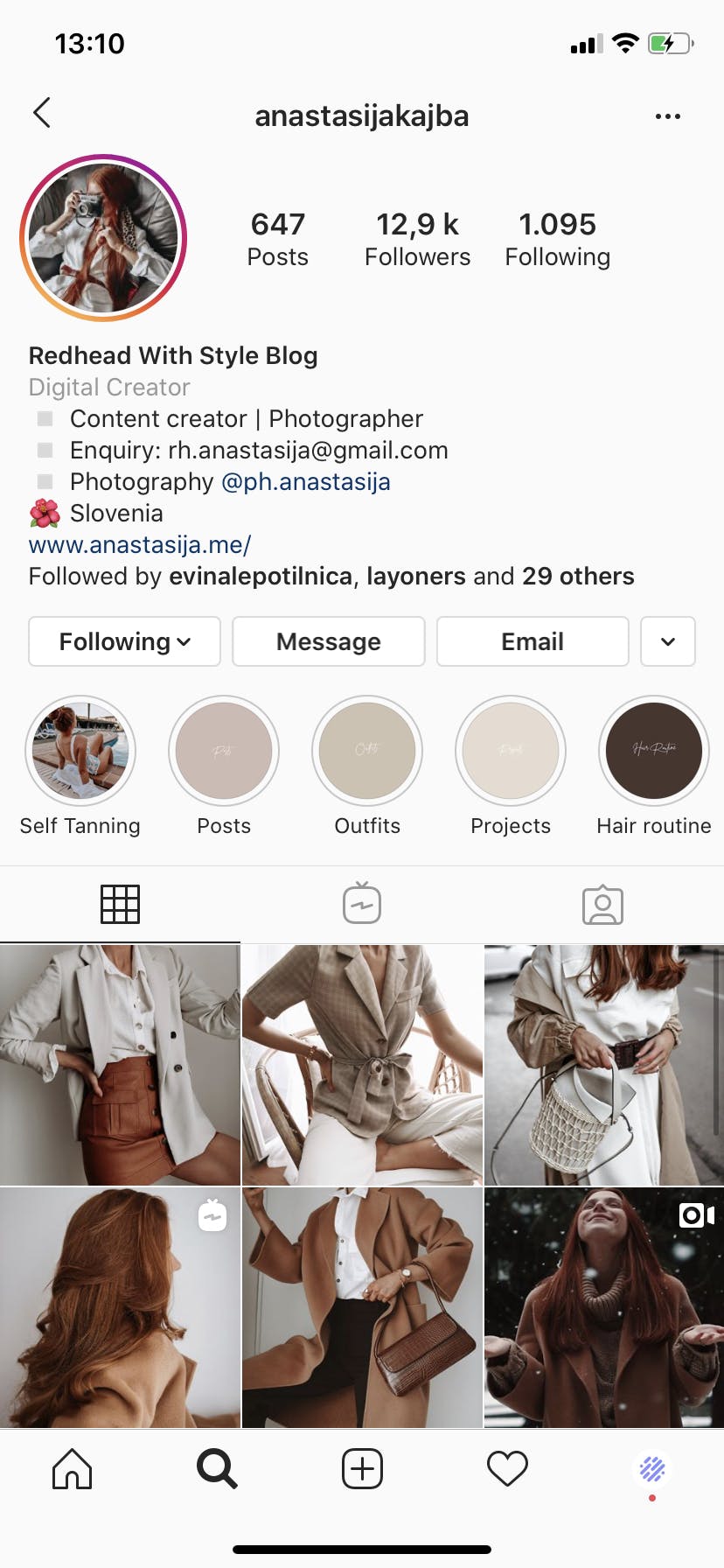Expand the Following dropdown button

[124, 641]
